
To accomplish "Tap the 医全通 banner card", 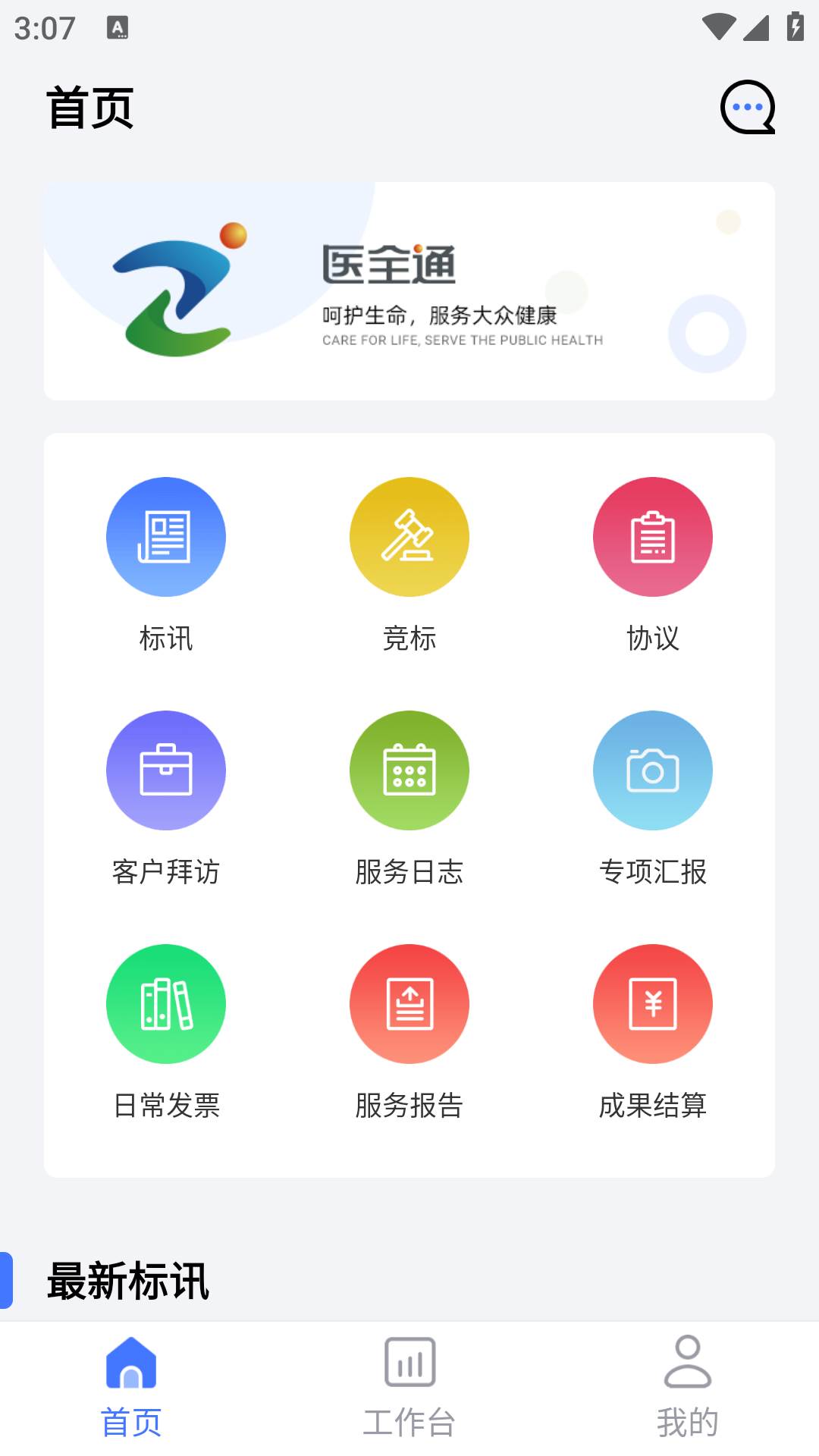I will (x=409, y=291).
